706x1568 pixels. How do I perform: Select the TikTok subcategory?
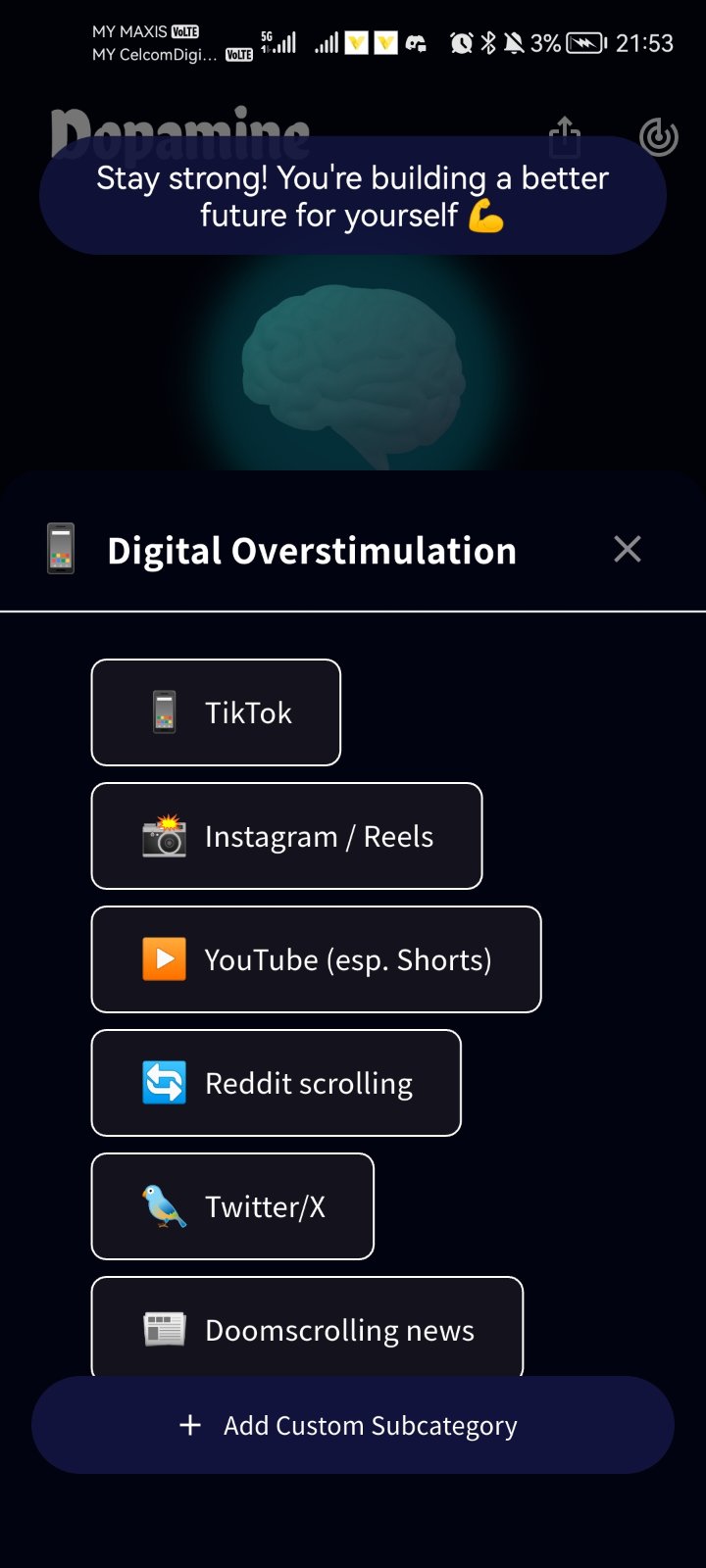[x=216, y=712]
